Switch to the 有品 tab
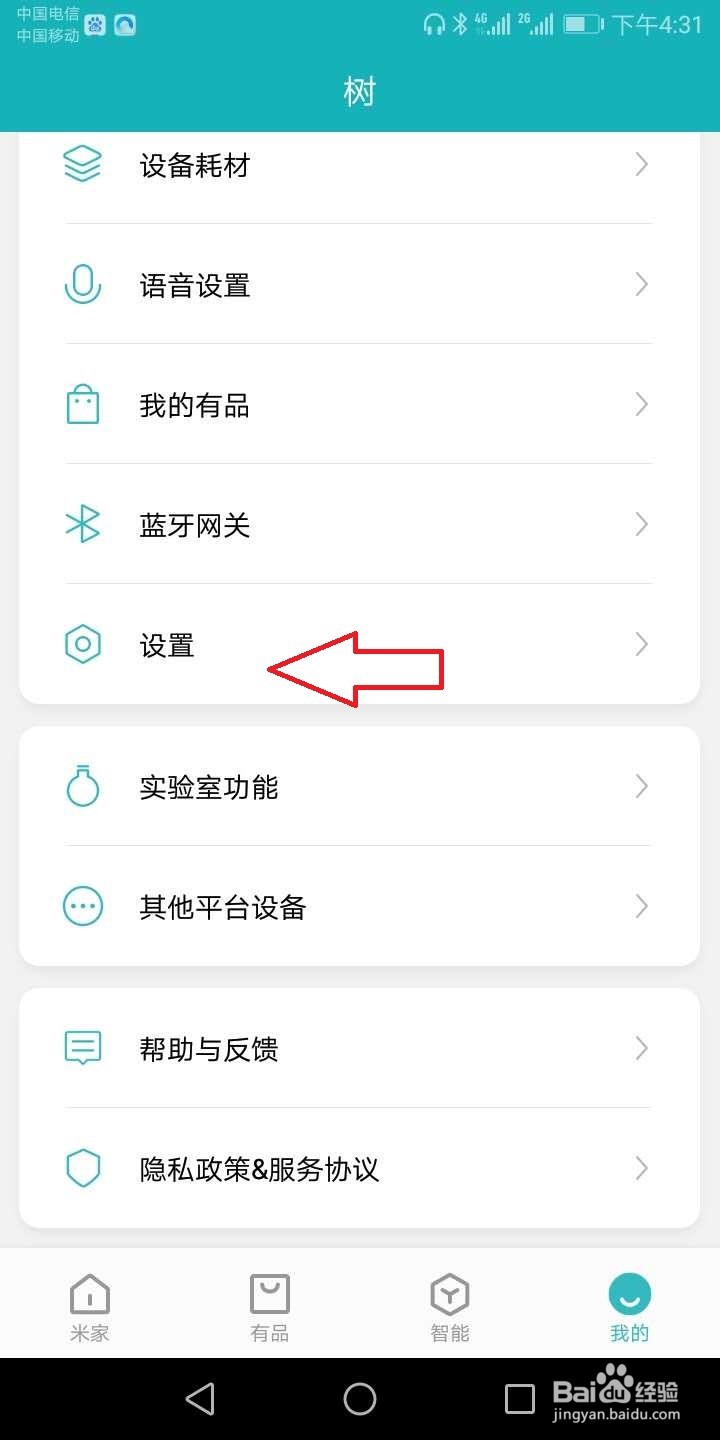The image size is (720, 1440). 269,1303
